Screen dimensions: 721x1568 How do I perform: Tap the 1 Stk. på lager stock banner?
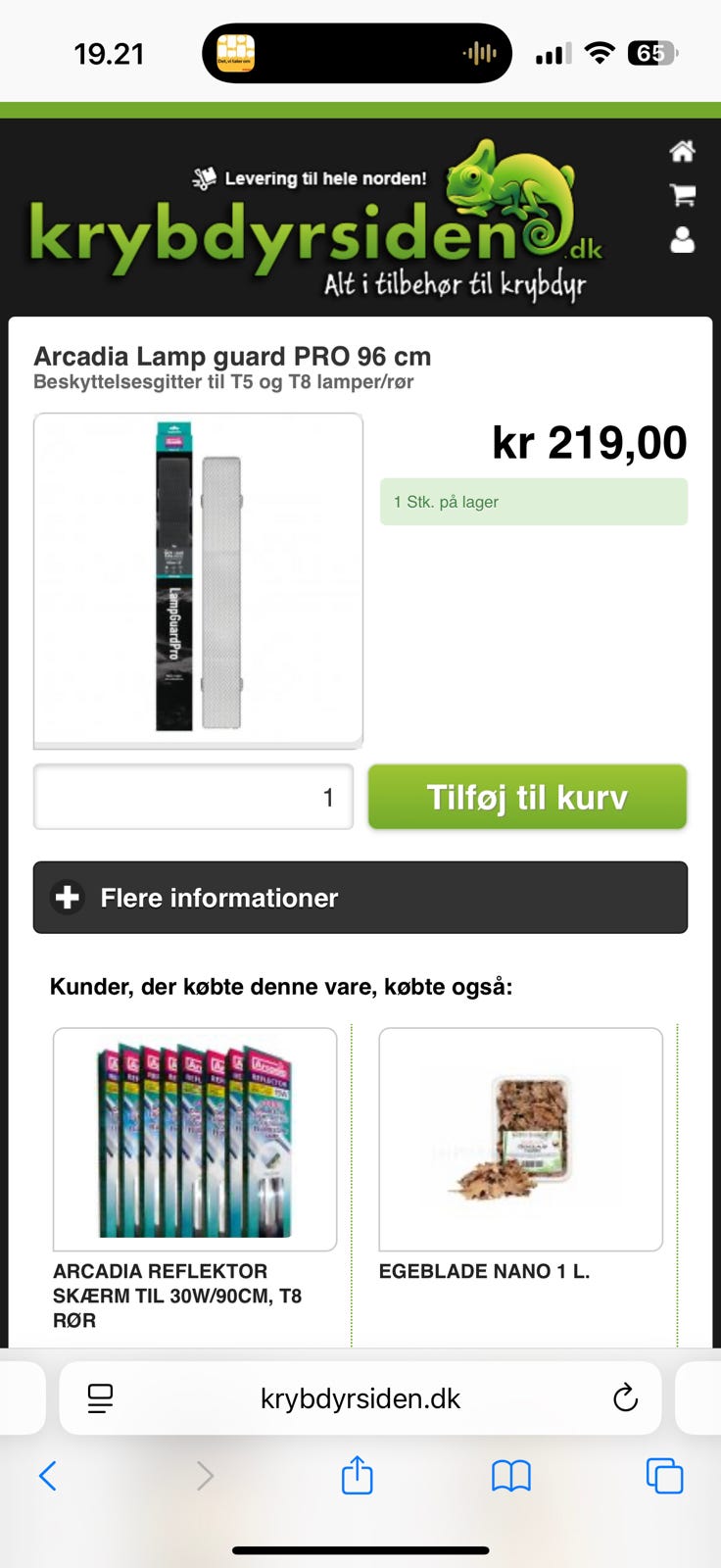533,501
